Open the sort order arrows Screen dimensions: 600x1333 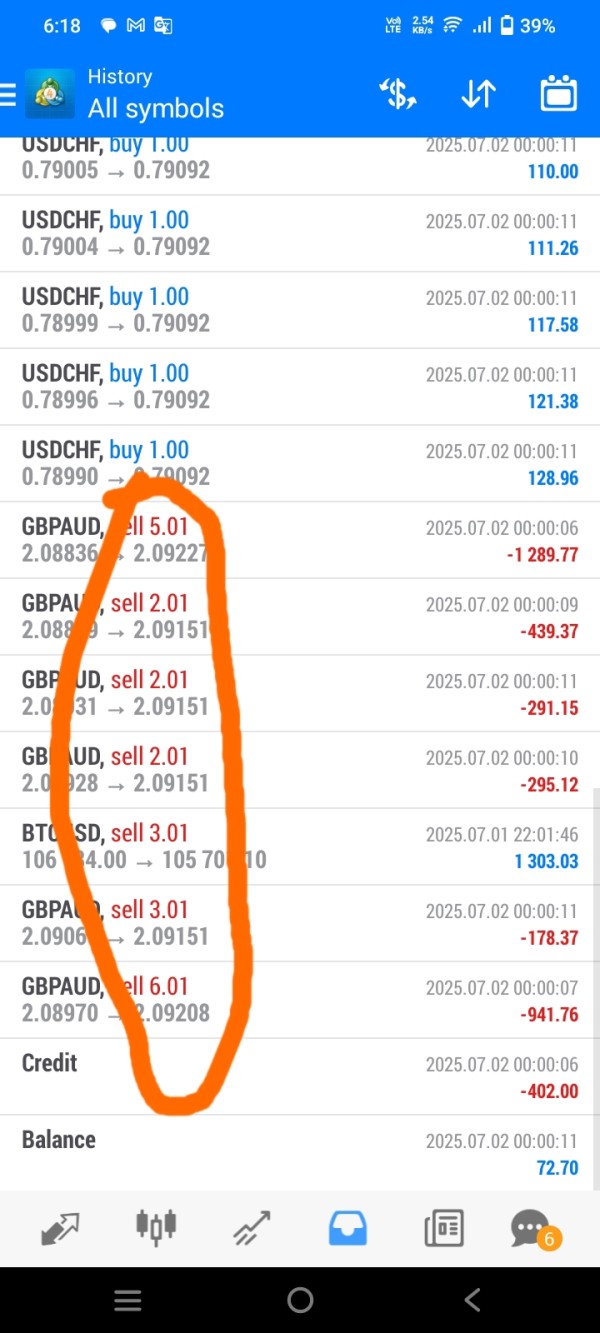(478, 94)
